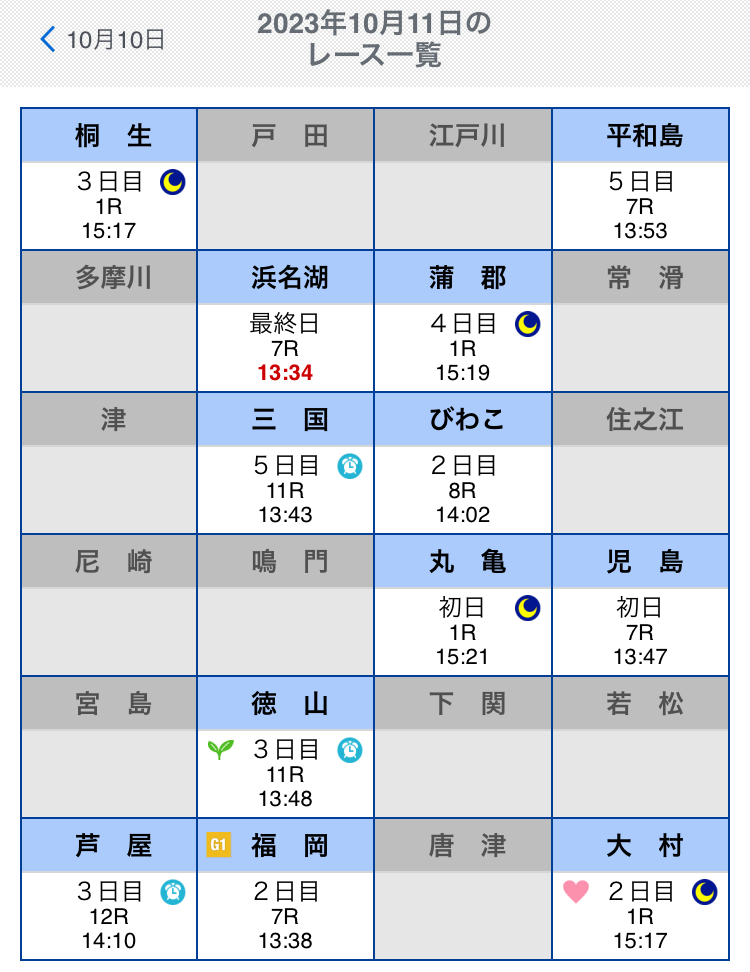Screen dimensions: 750x972
Task: Go back to 10月10日 race list
Action: tap(102, 40)
